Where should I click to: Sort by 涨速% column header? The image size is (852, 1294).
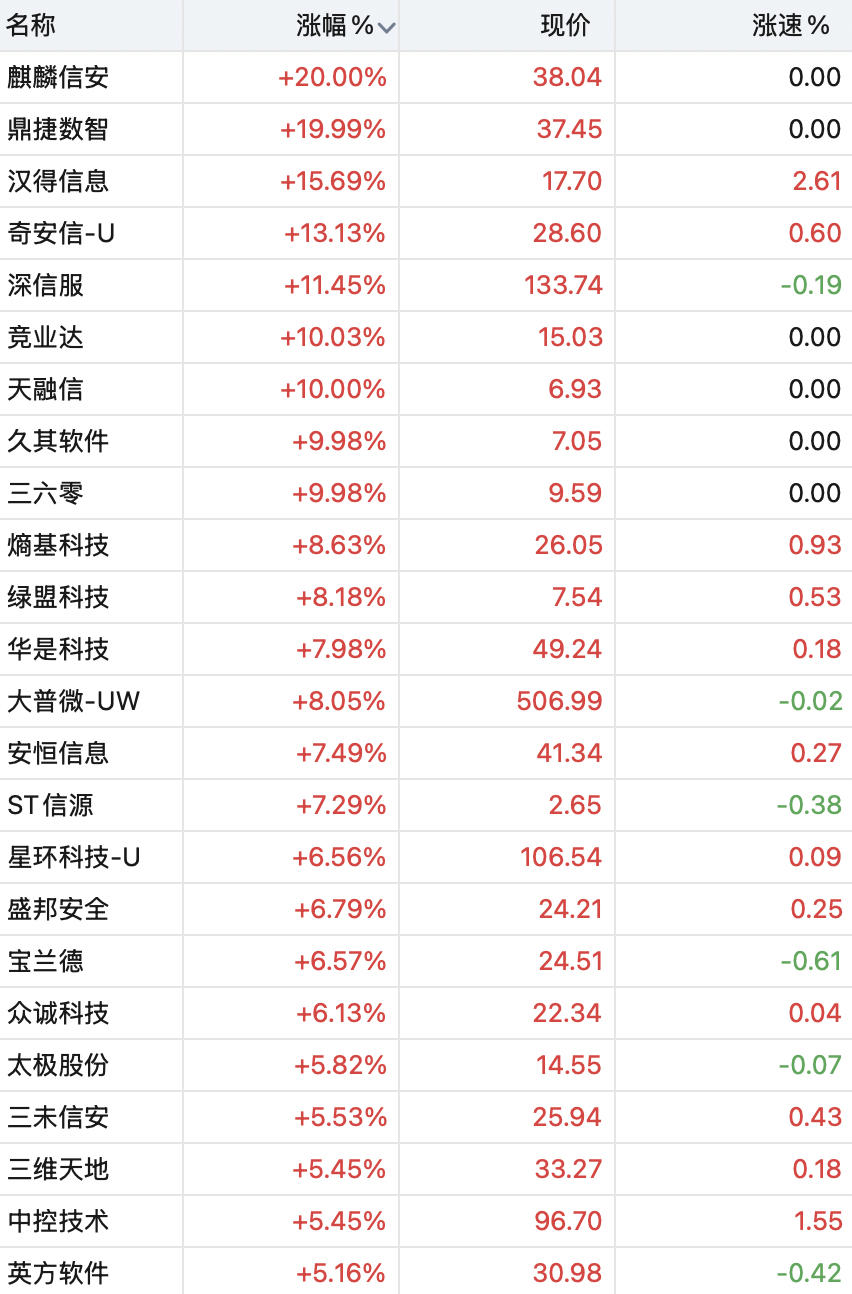coord(790,26)
